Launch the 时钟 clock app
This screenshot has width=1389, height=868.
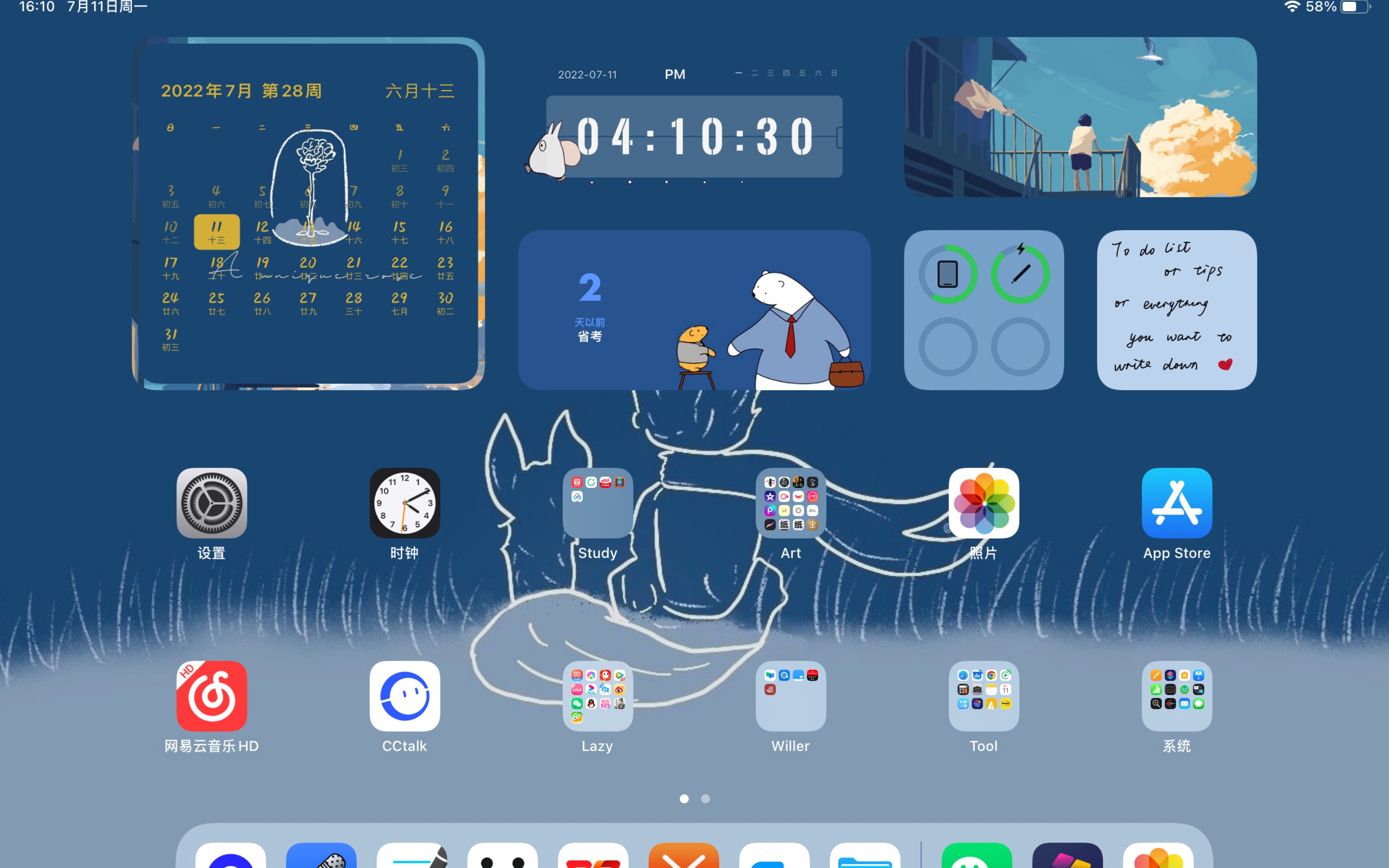405,503
